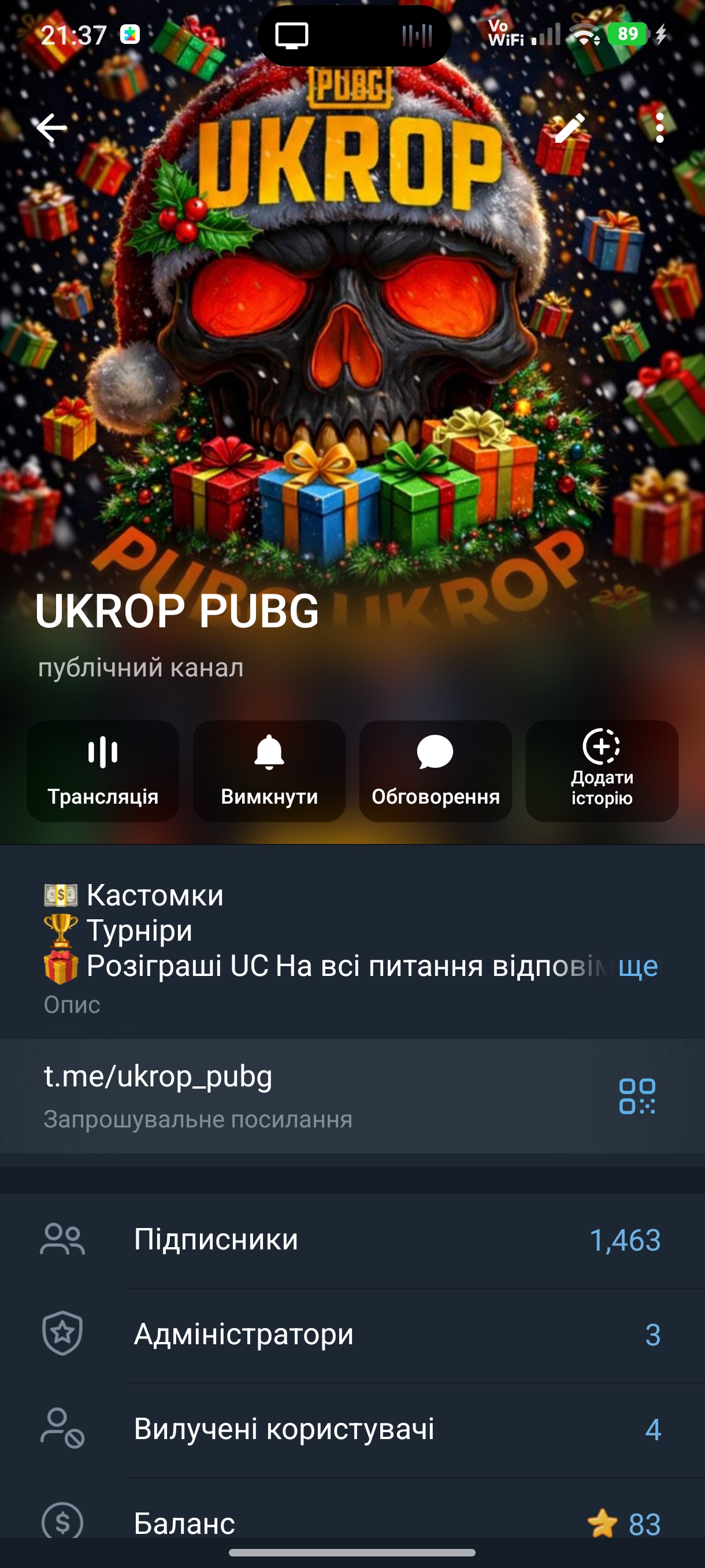
Task: Go back with the arrow icon
Action: pos(51,128)
